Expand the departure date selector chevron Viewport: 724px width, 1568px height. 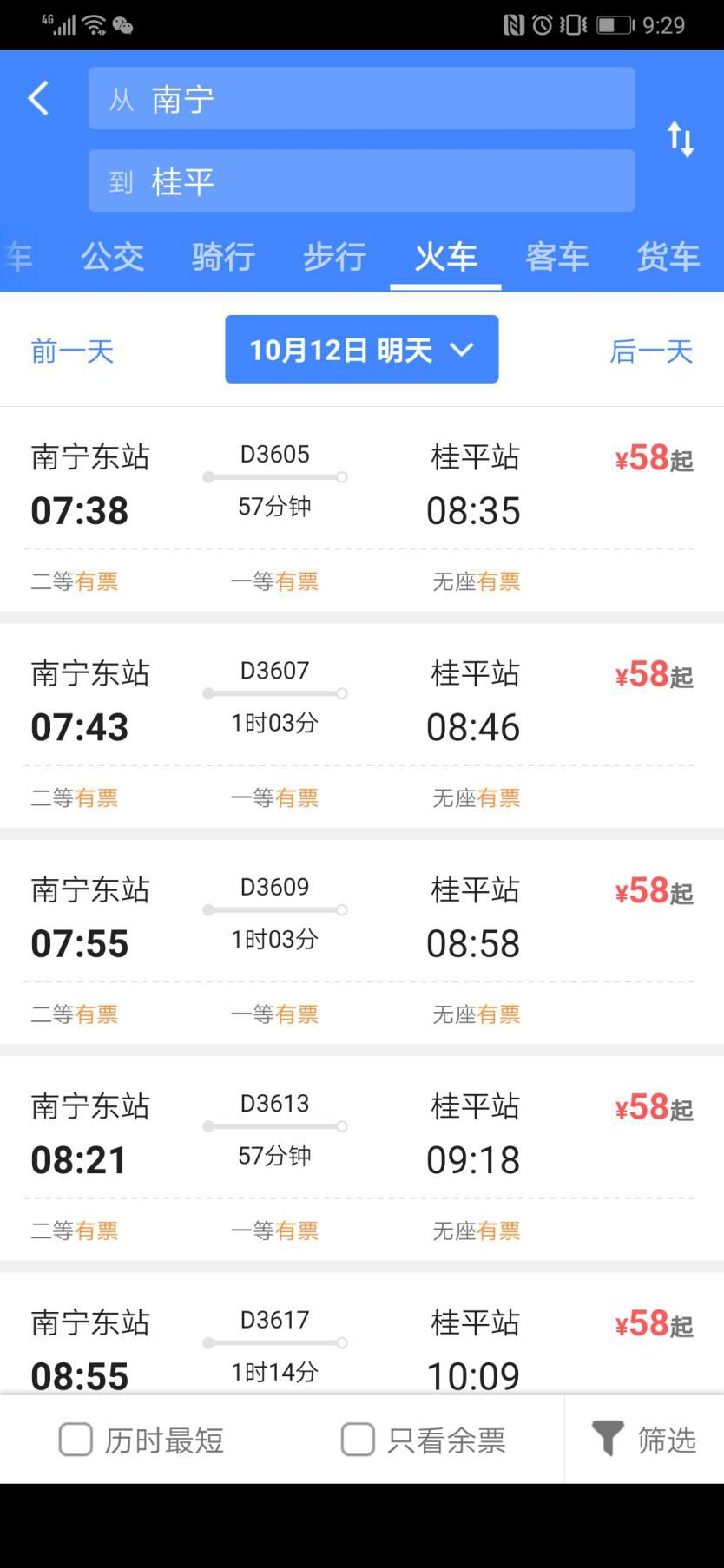coord(462,349)
